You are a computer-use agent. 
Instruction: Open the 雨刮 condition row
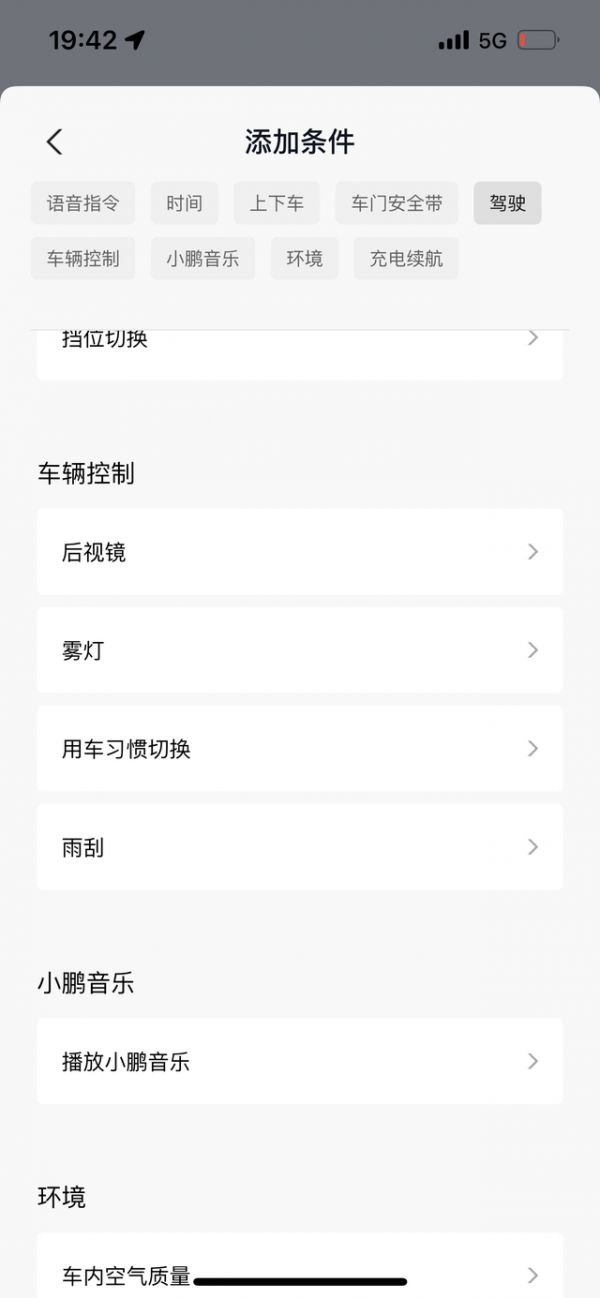pos(300,847)
